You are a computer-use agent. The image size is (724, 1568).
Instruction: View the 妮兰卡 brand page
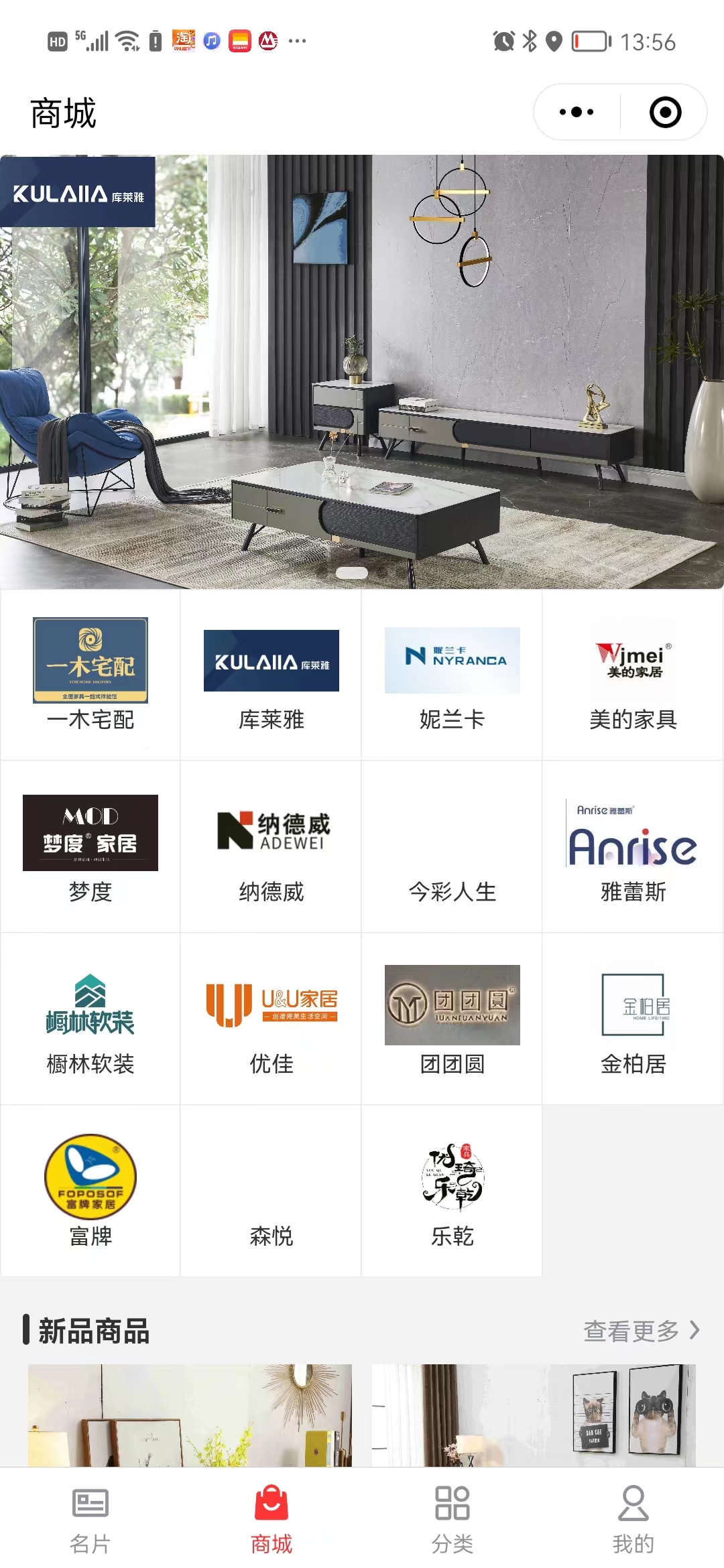coord(452,674)
